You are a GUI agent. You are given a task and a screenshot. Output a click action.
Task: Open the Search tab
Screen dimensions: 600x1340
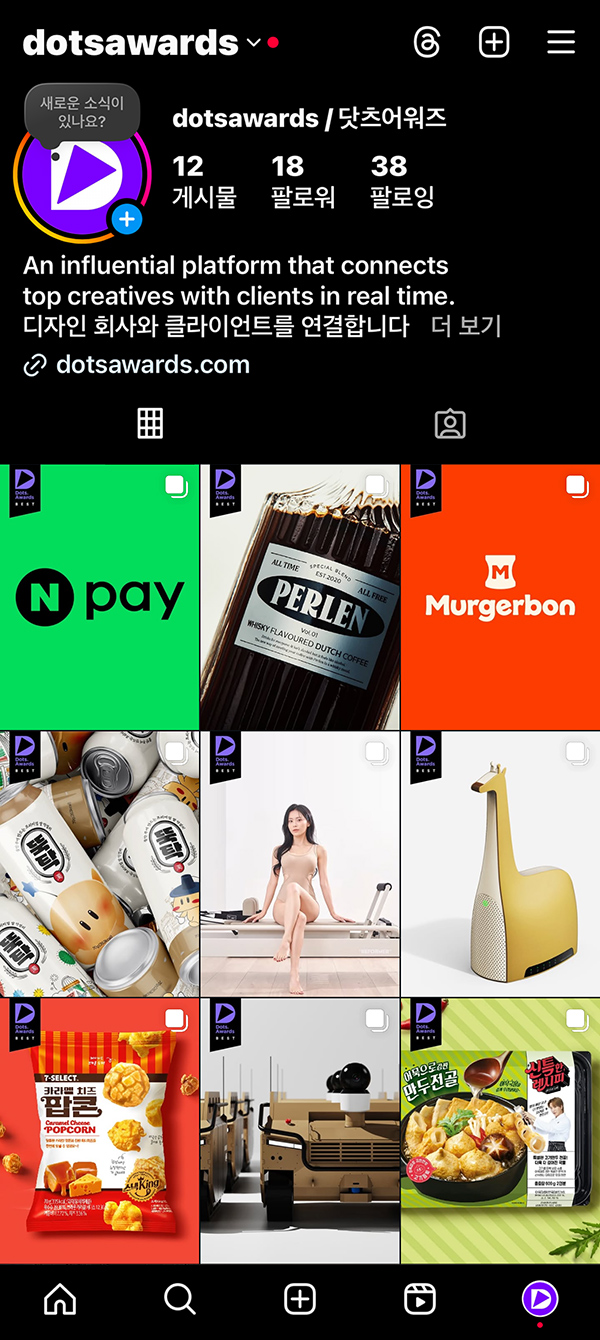click(x=180, y=1299)
